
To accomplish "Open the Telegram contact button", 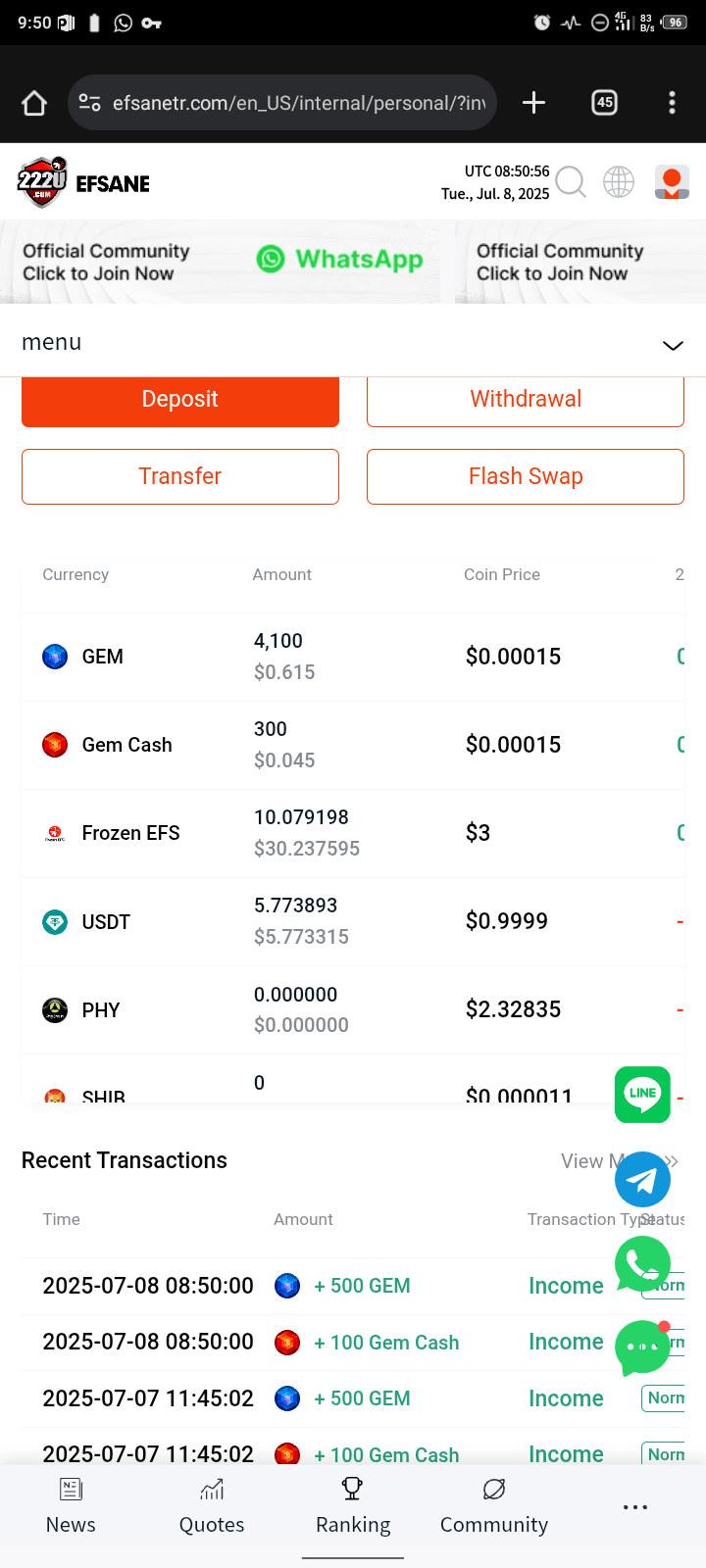I will (x=642, y=1180).
